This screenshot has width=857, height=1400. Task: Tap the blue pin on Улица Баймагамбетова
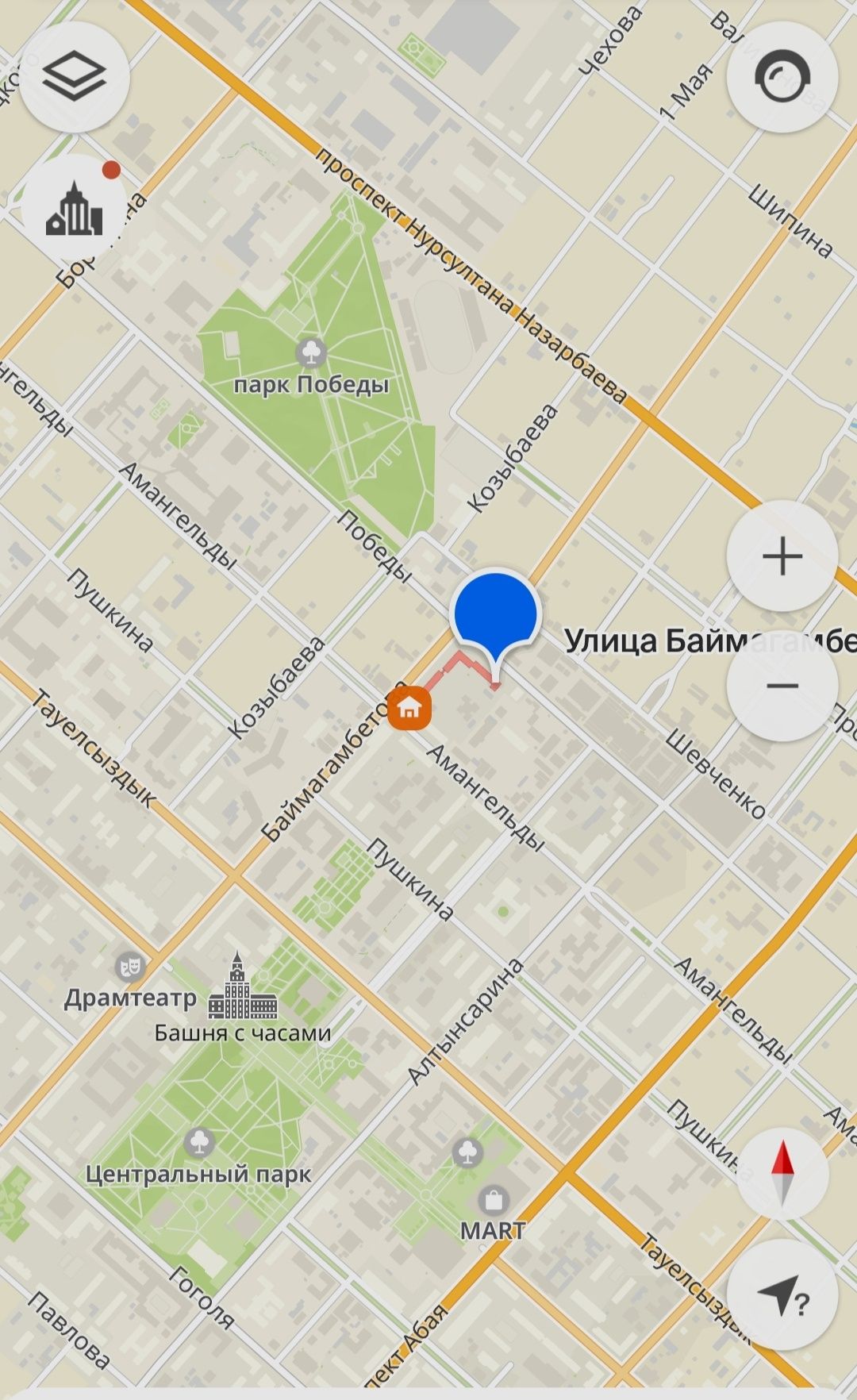pyautogui.click(x=496, y=613)
